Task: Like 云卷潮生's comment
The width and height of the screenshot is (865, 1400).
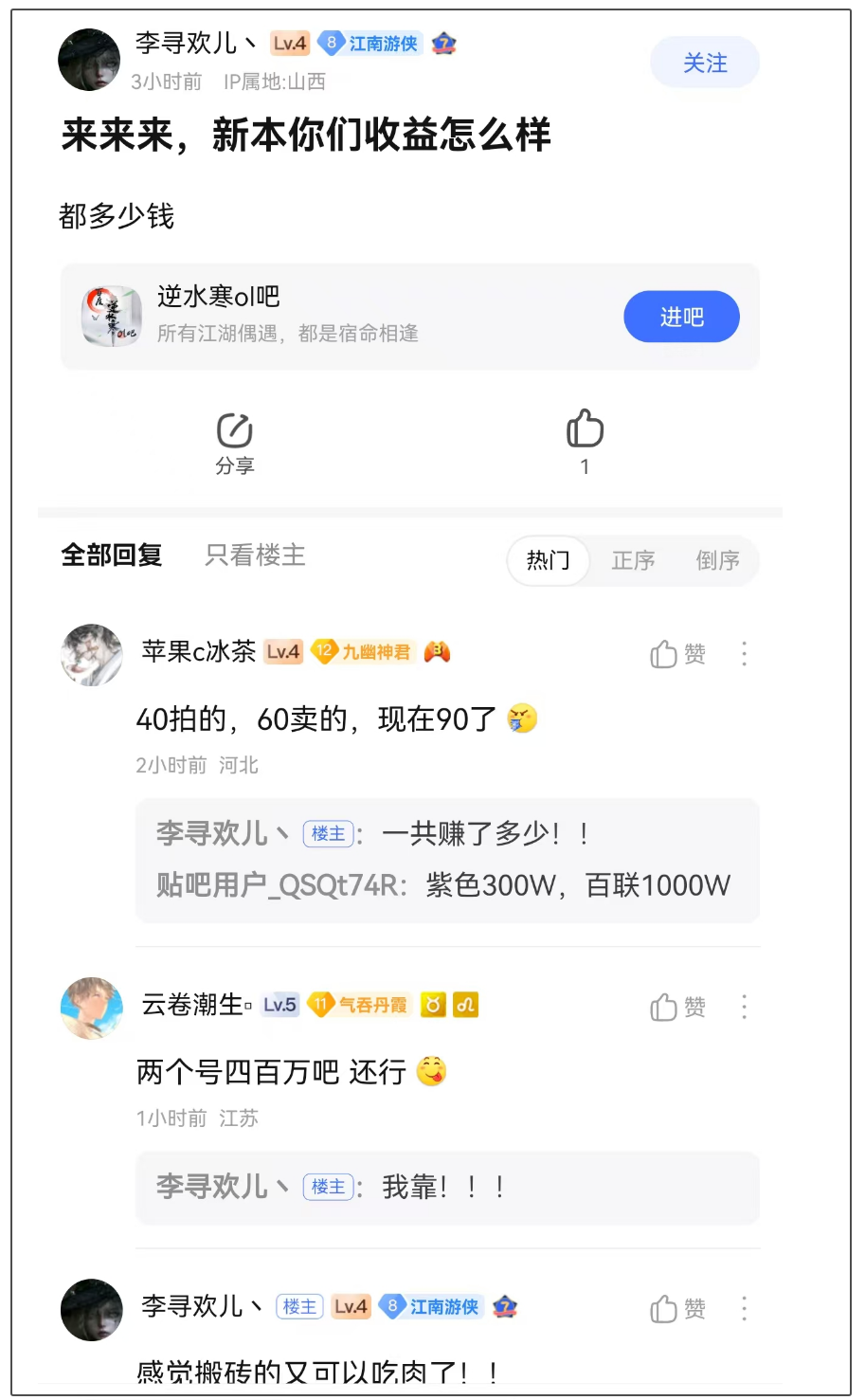Action: pyautogui.click(x=677, y=1007)
